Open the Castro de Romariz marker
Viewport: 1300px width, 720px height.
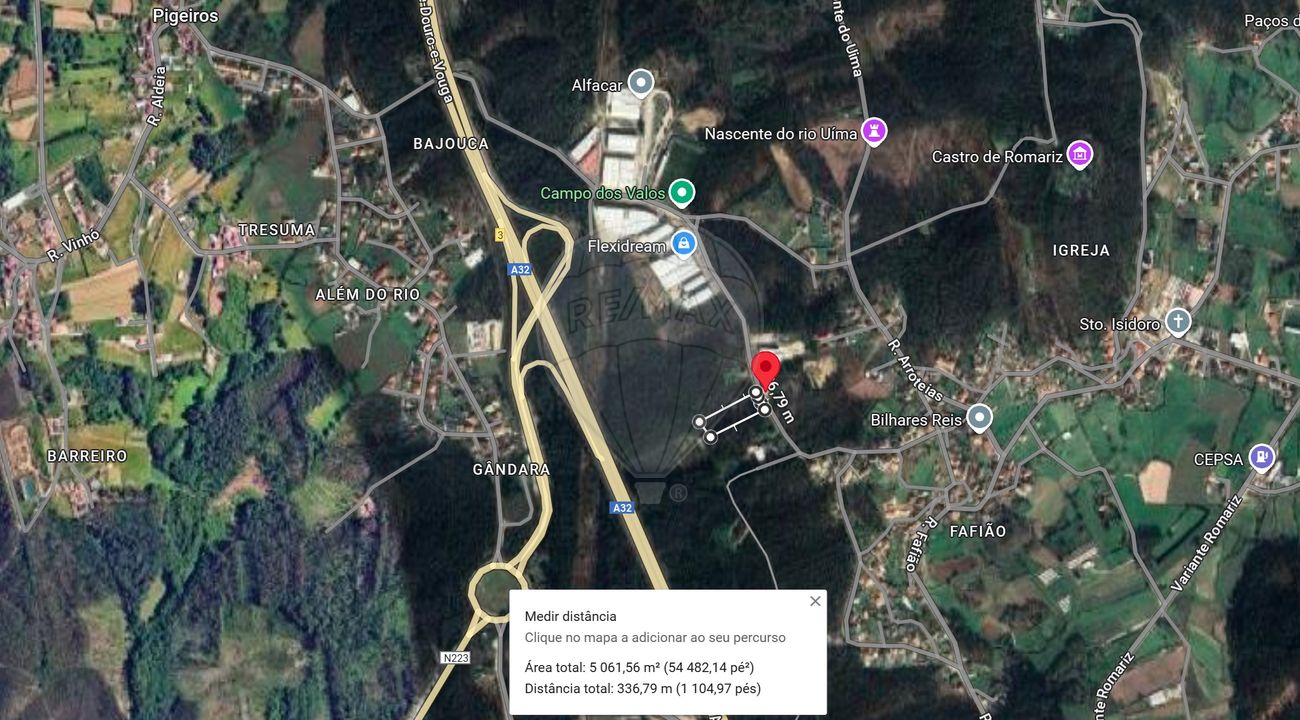coord(1079,155)
